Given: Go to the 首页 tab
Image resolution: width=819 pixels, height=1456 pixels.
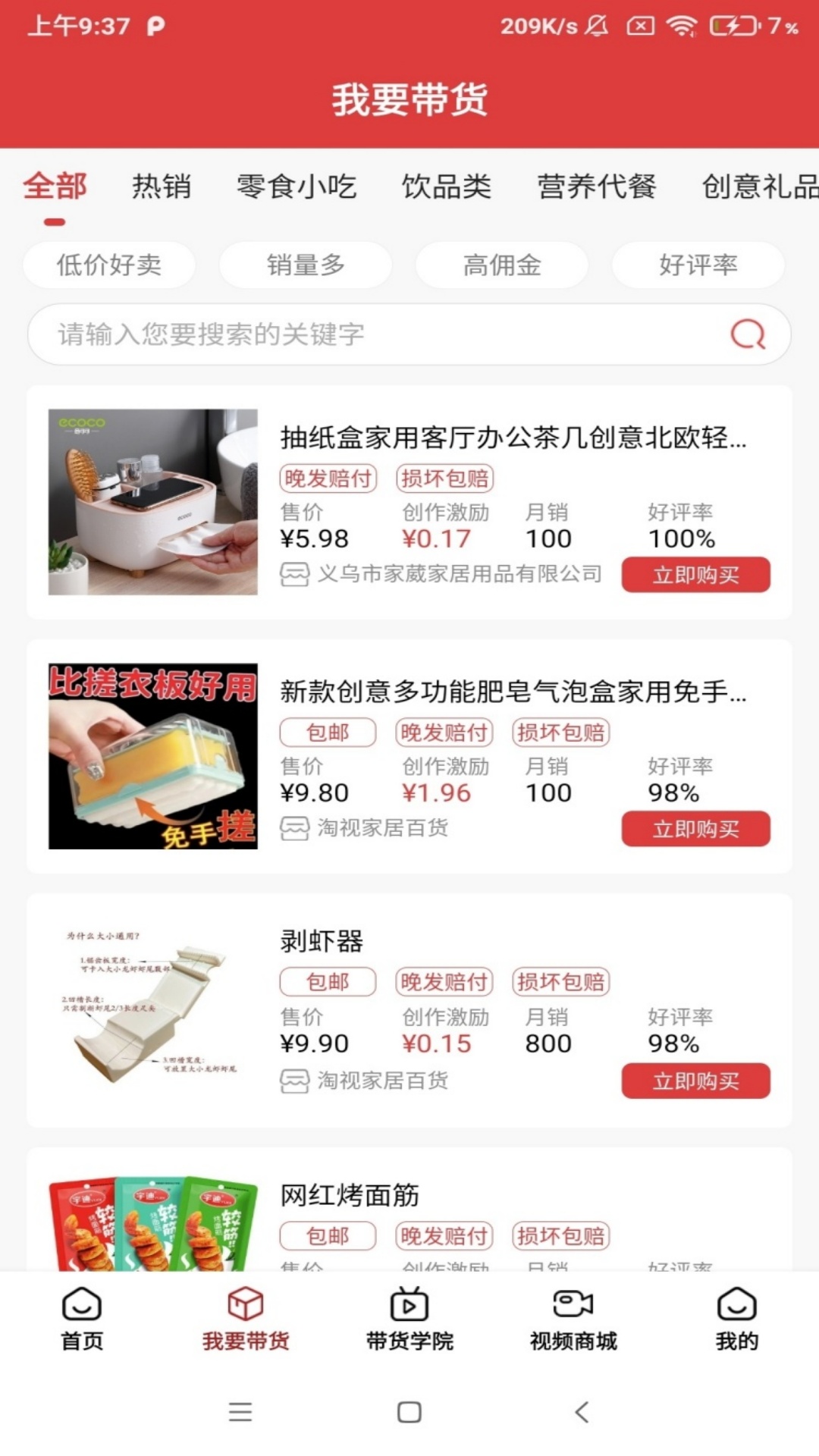Looking at the screenshot, I should point(82,1319).
